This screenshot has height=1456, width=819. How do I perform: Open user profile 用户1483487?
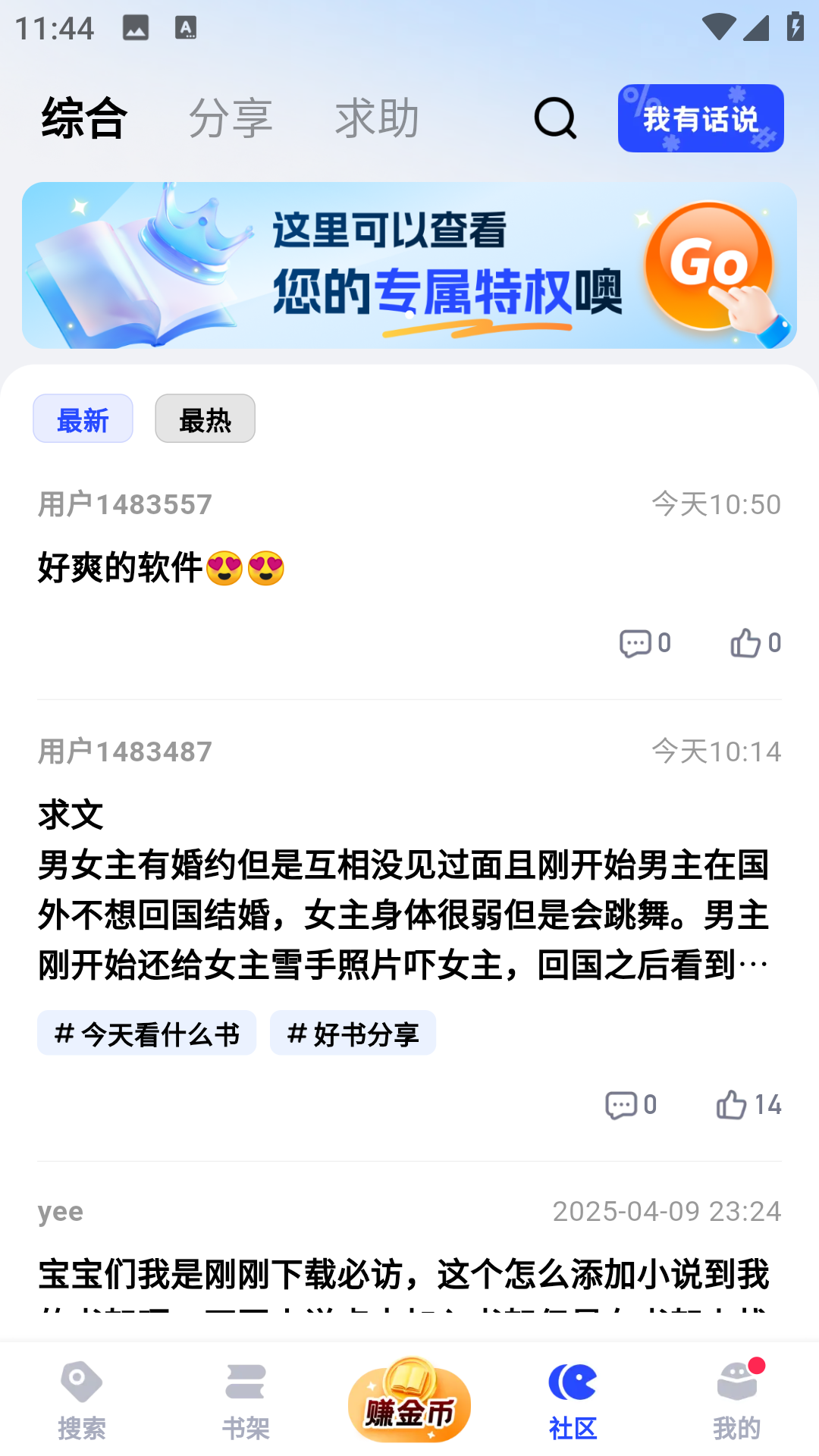click(x=126, y=751)
